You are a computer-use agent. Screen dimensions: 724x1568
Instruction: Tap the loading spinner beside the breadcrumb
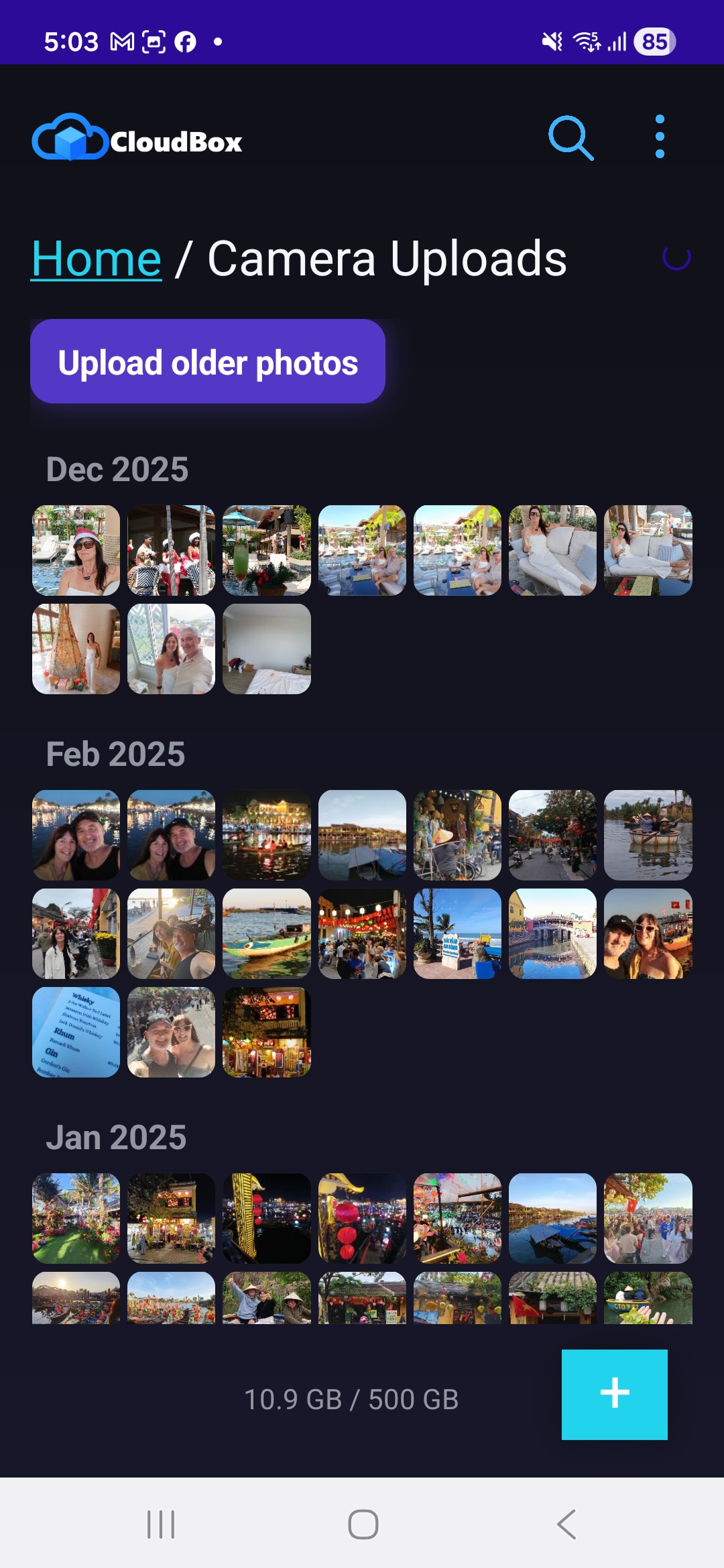pyautogui.click(x=675, y=260)
